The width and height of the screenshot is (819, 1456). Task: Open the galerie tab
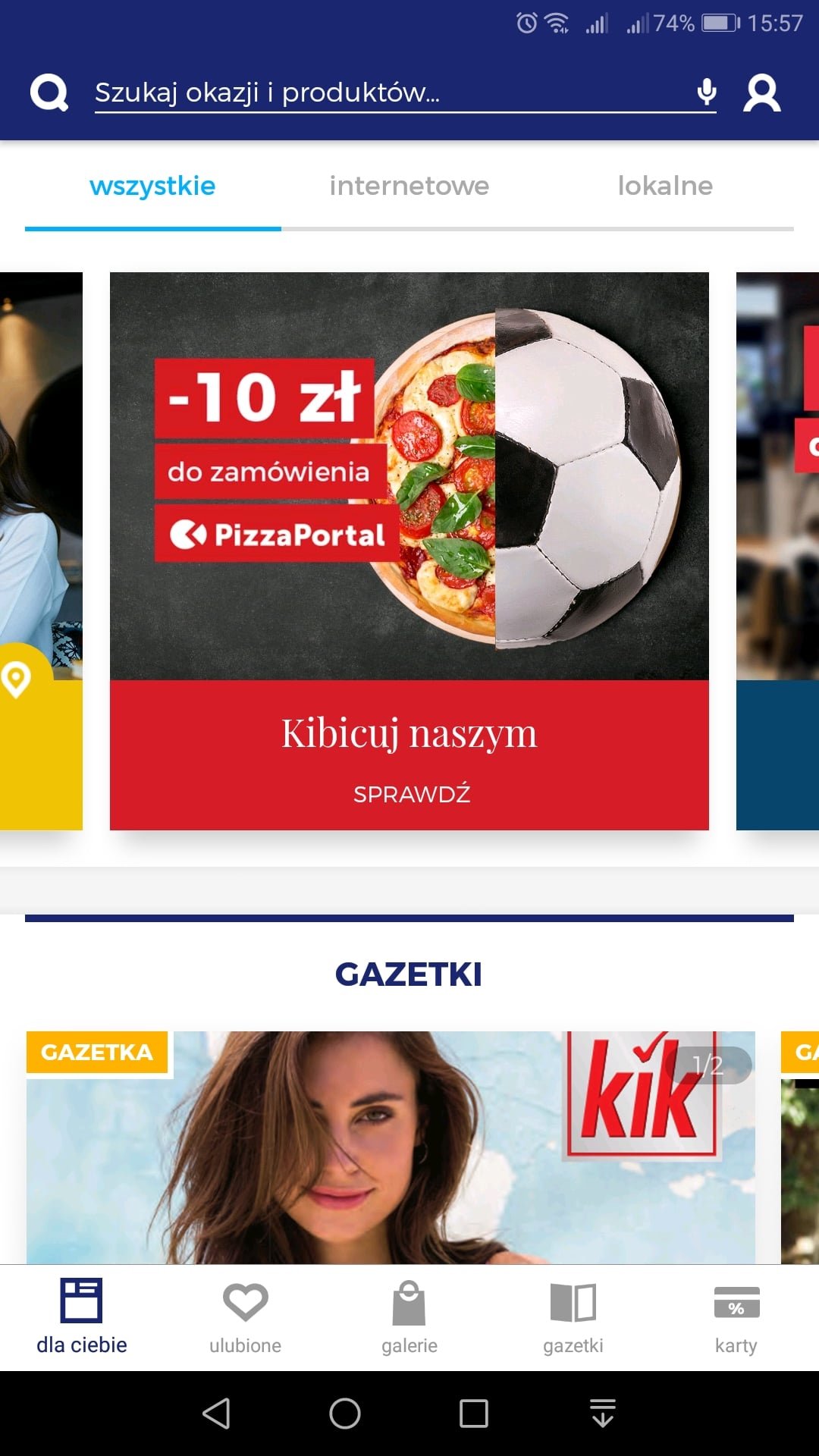tap(409, 1318)
